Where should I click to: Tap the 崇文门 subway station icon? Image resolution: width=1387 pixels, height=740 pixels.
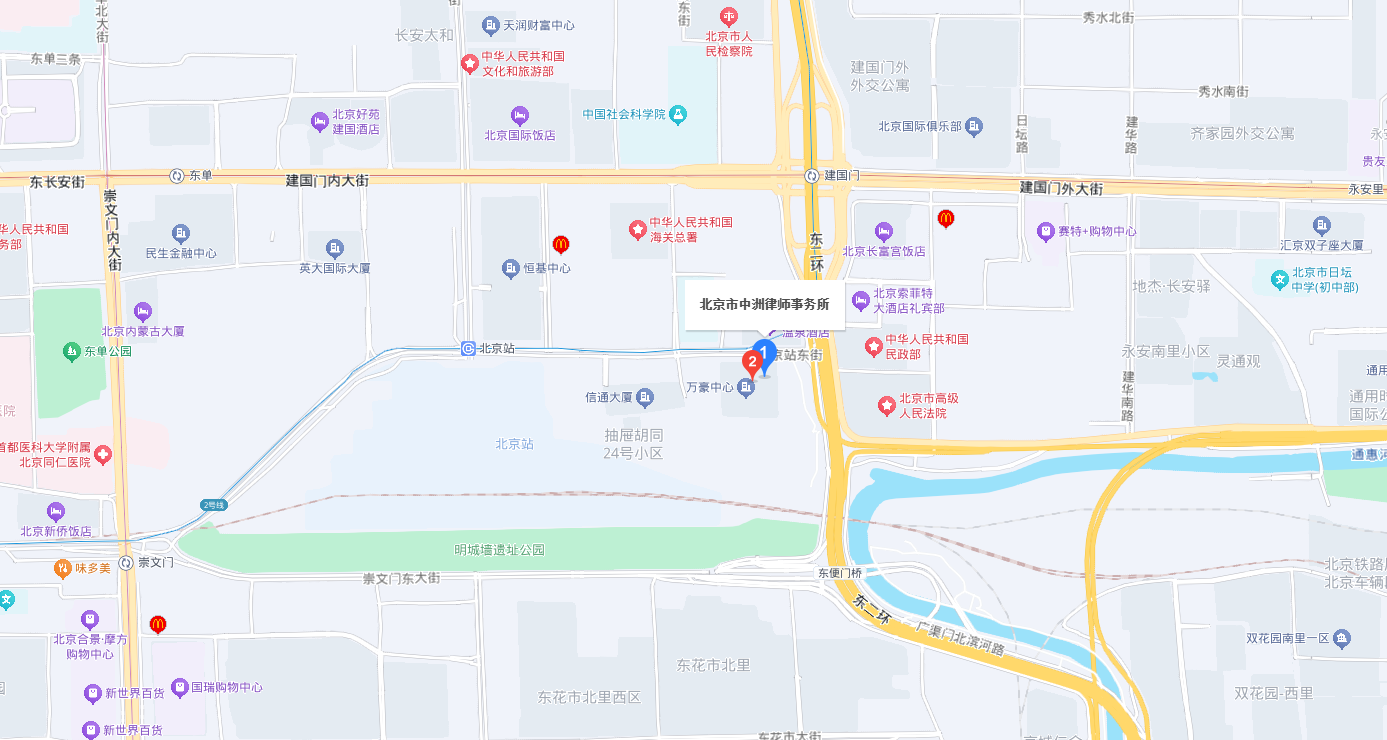(126, 563)
